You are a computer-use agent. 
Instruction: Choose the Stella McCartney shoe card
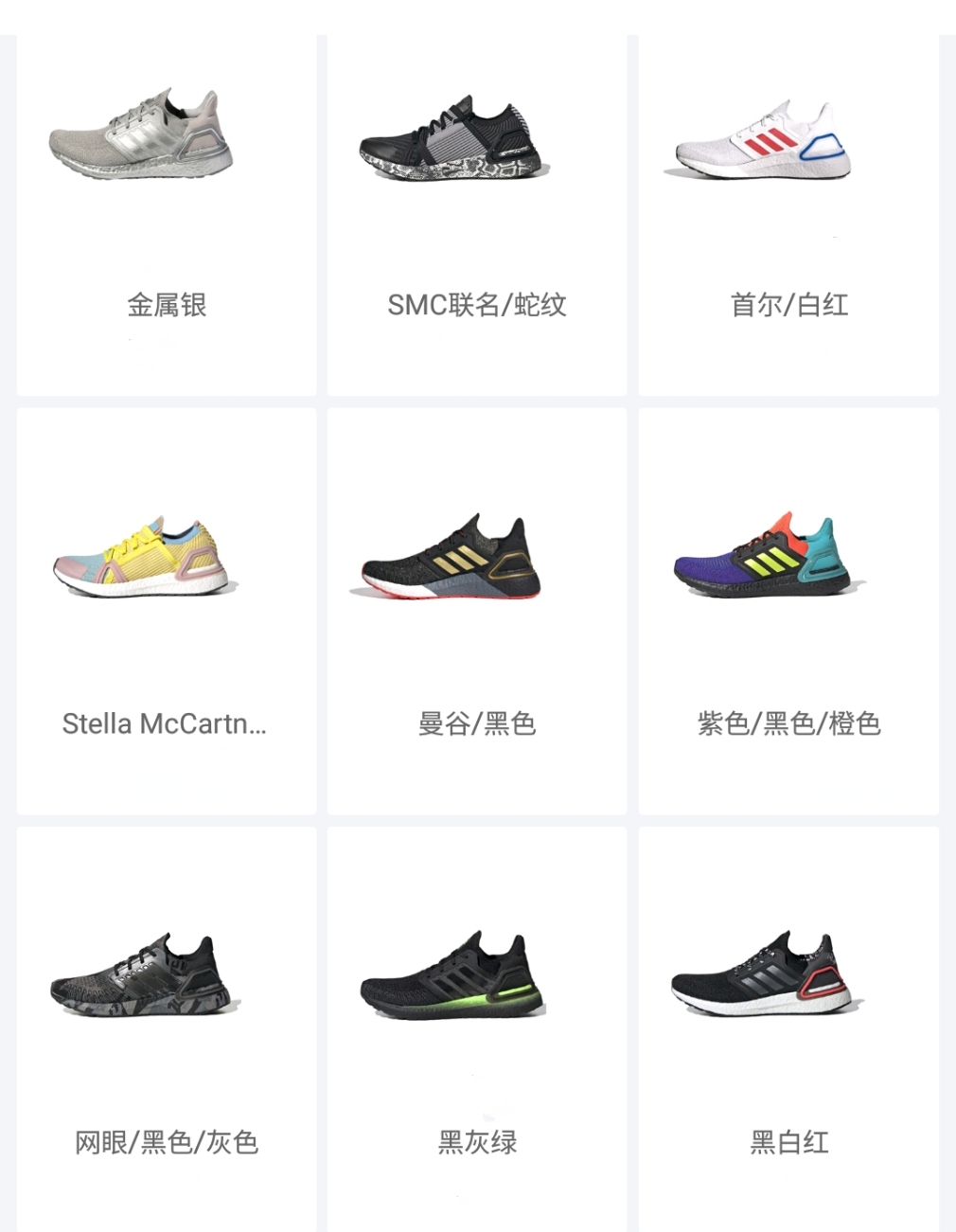point(167,612)
